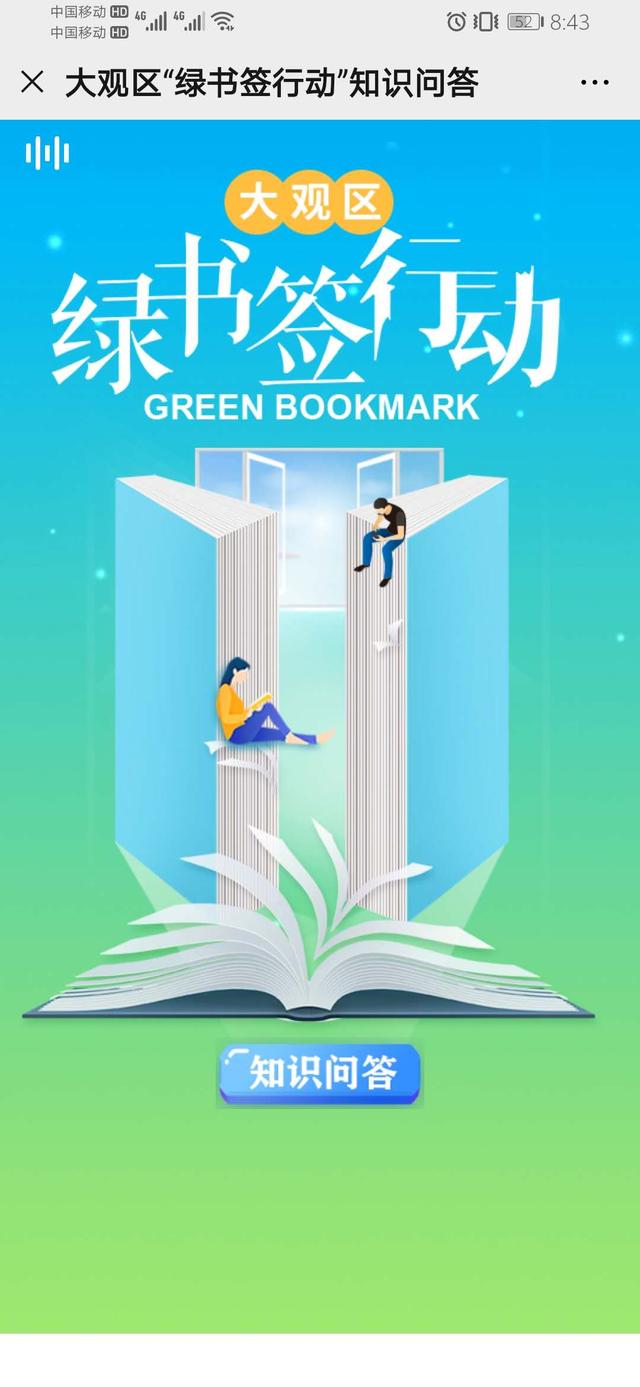The image size is (640, 1387).
Task: Toggle the background music icon
Action: (x=47, y=153)
